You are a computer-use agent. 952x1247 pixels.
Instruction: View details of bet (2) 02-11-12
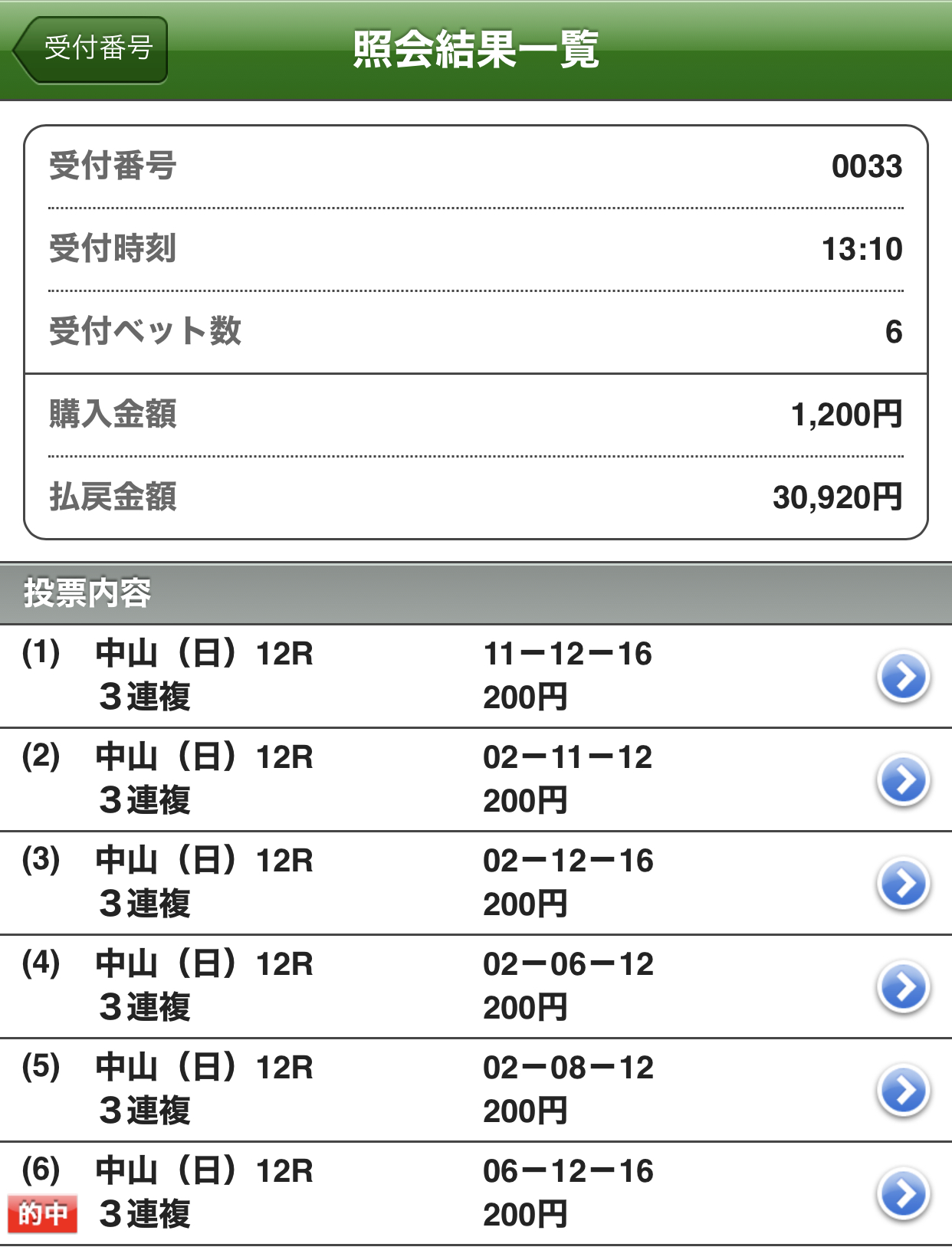903,779
